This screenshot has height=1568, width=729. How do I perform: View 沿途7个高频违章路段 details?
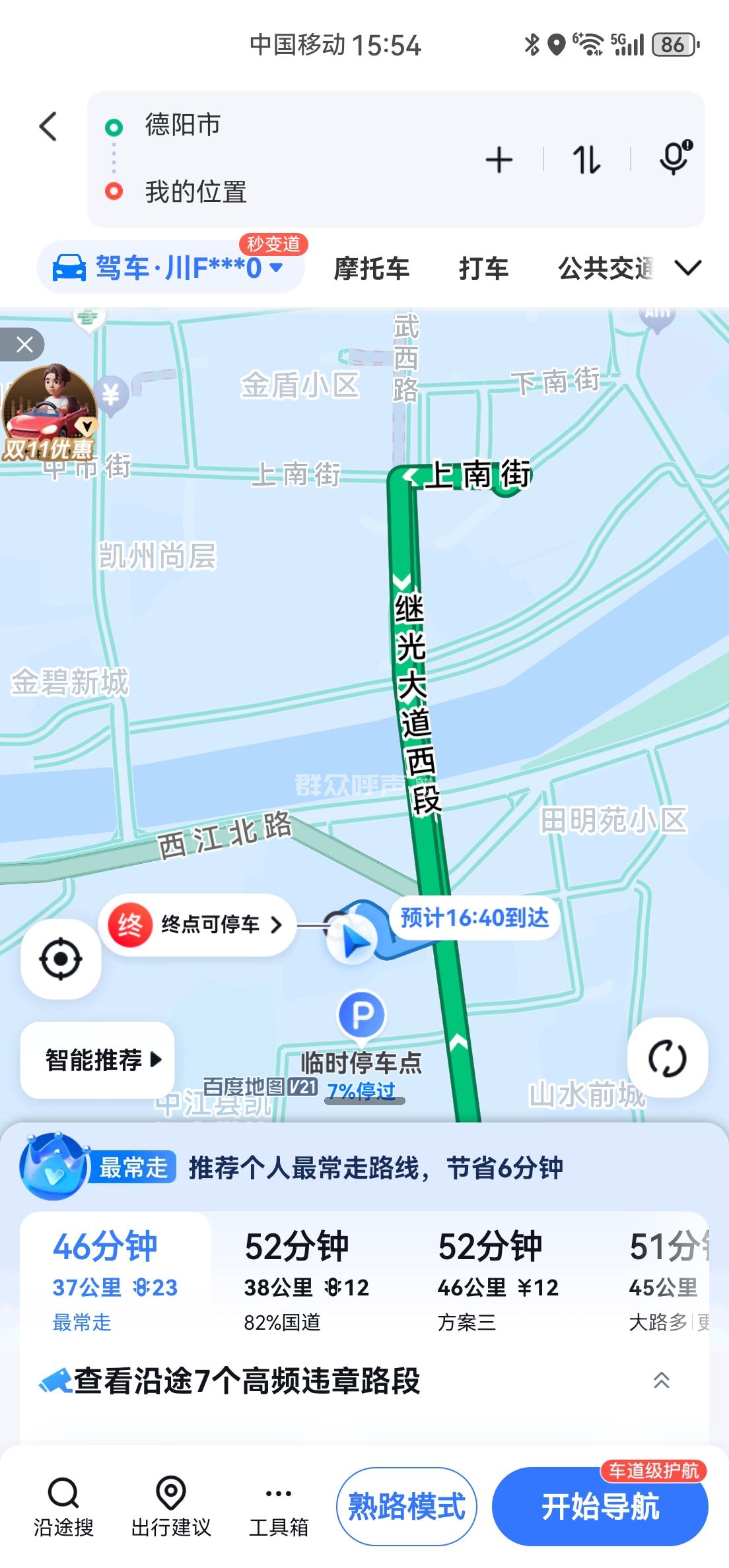point(246,1381)
